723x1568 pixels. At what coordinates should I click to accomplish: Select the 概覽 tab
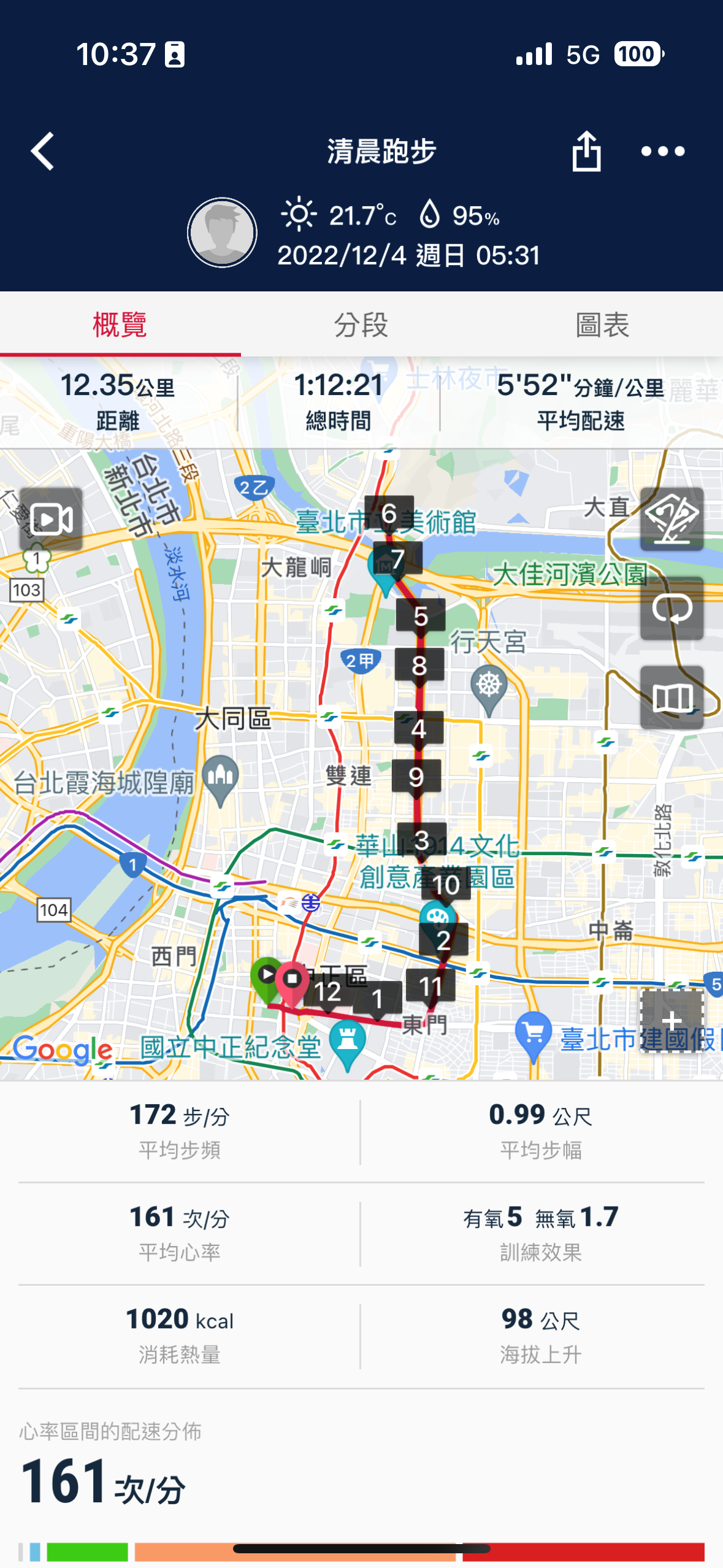(120, 325)
